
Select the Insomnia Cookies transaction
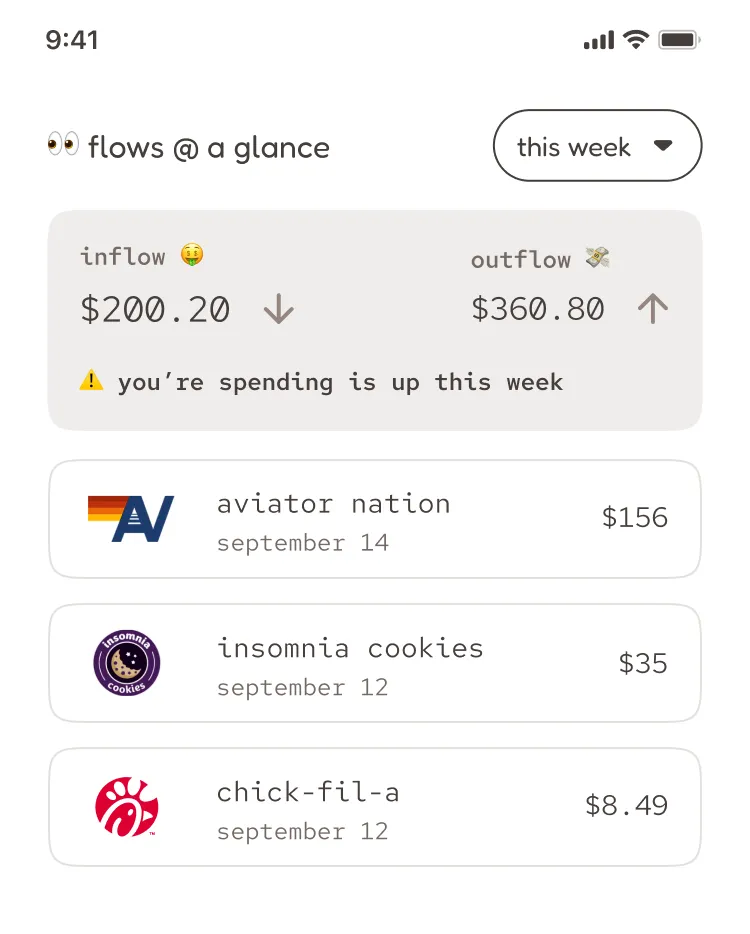[375, 662]
